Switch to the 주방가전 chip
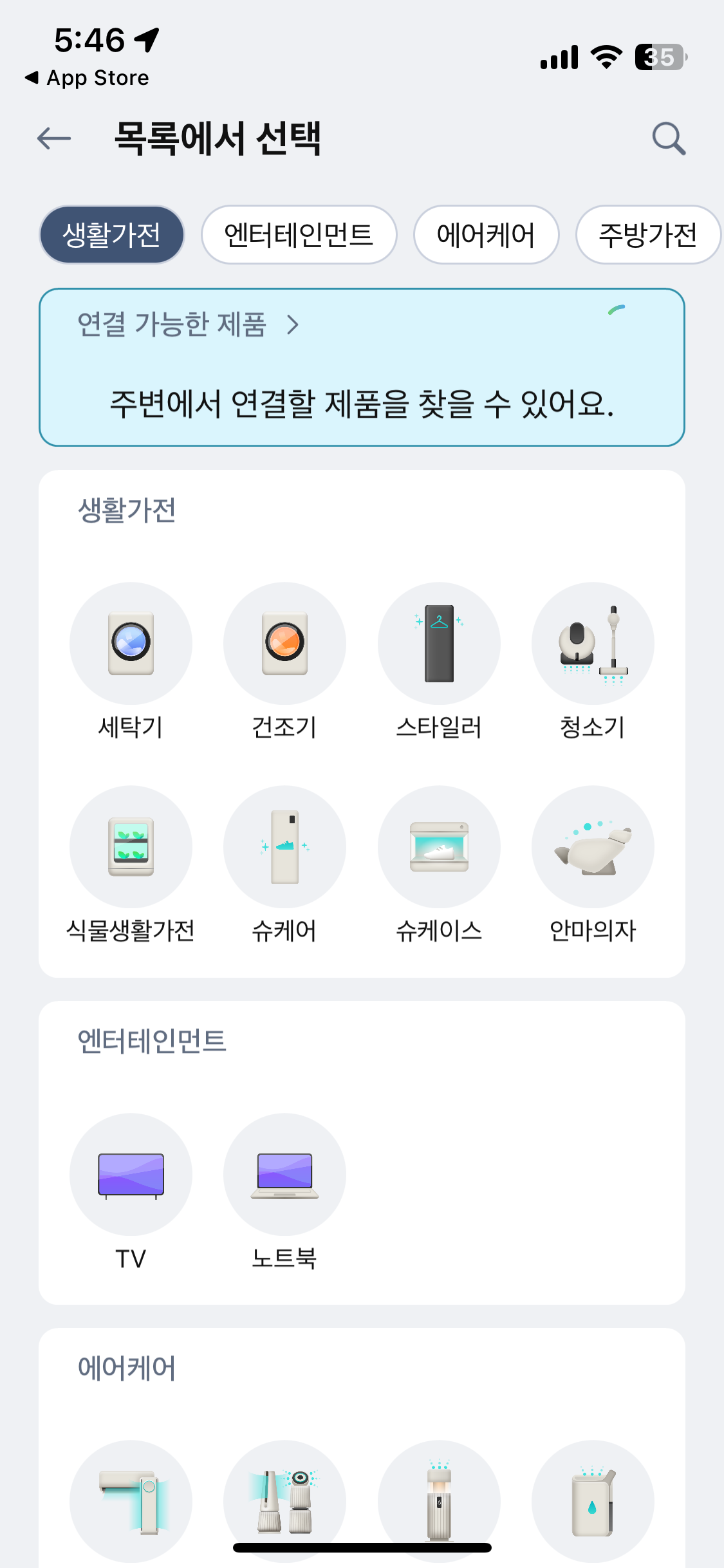 coord(647,235)
